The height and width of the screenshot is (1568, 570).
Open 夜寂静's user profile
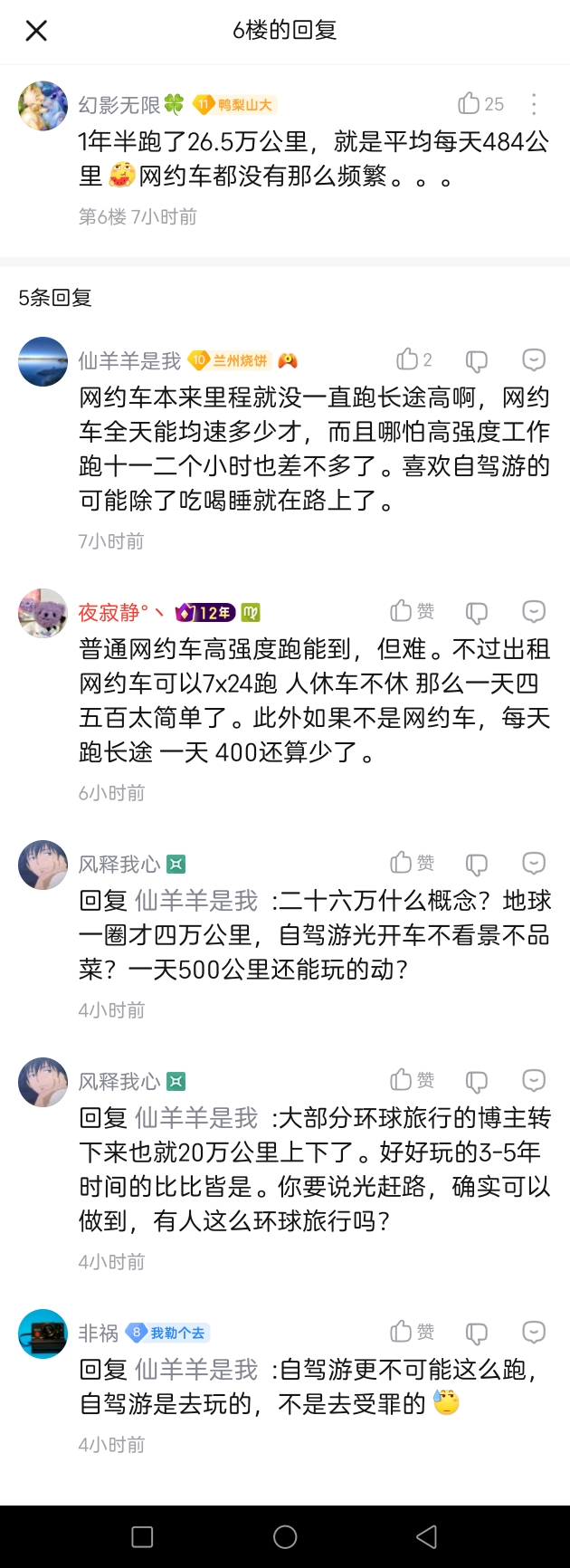click(x=43, y=613)
